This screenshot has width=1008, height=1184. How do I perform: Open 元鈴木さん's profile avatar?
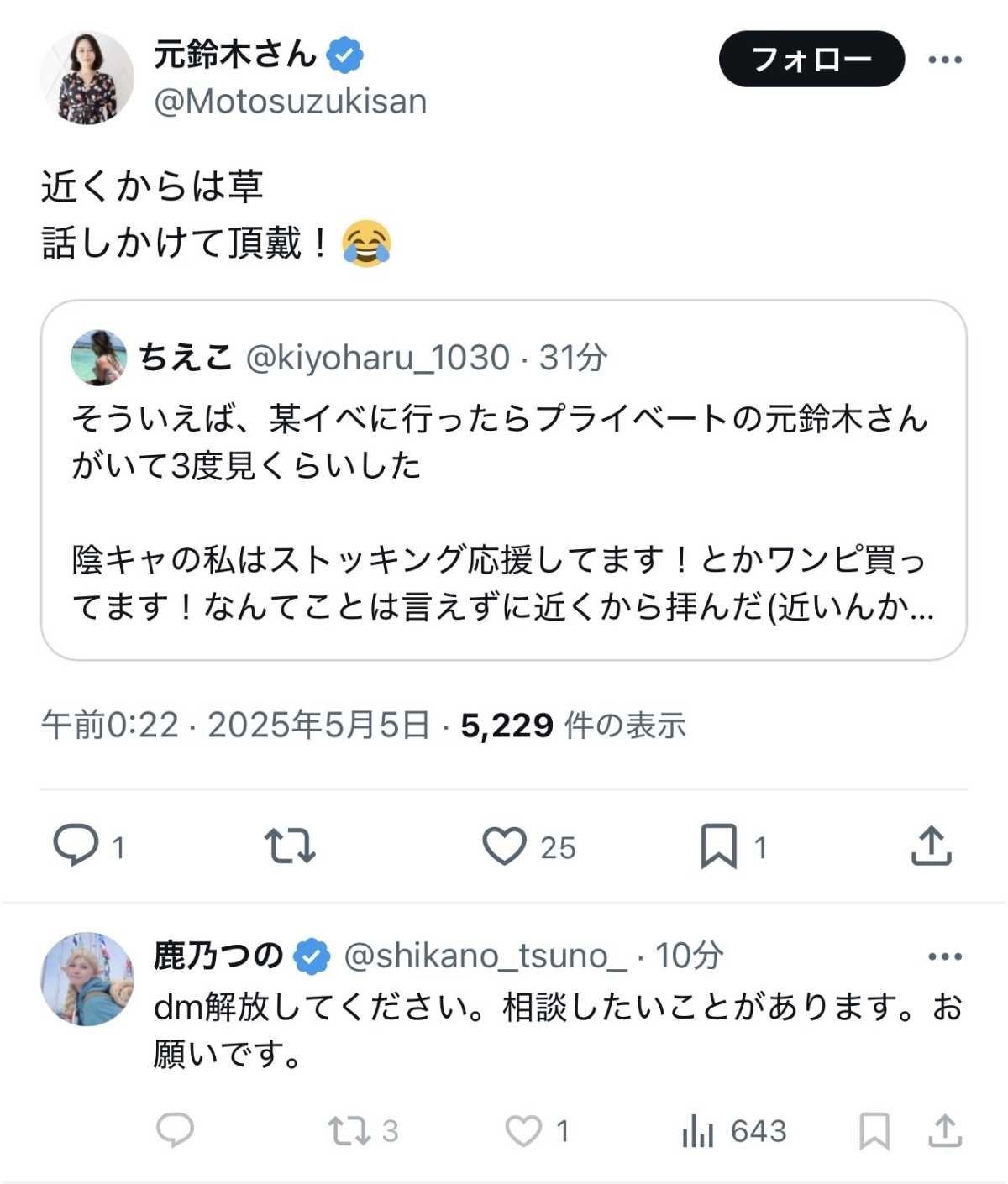click(x=87, y=78)
